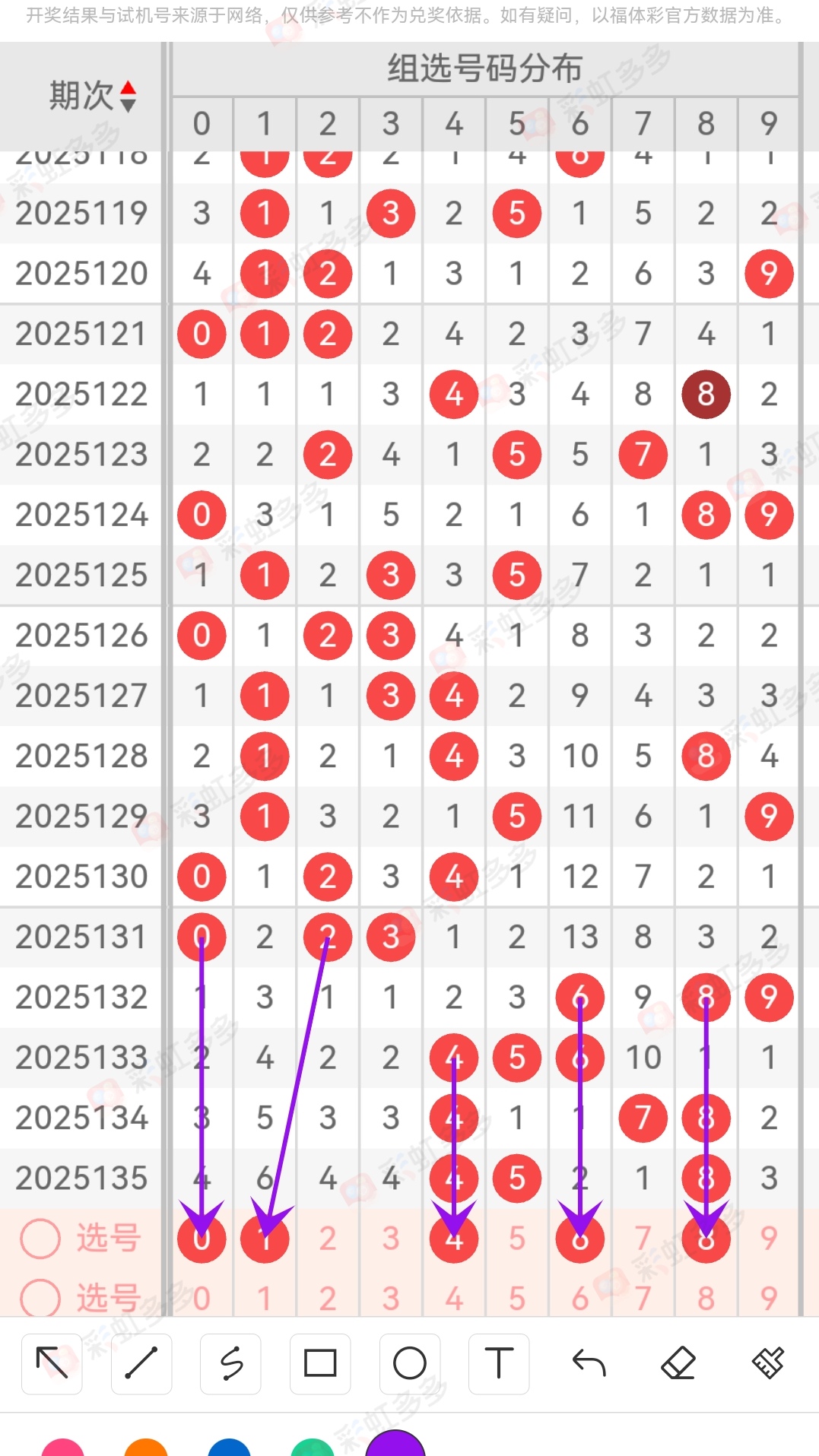This screenshot has width=819, height=1456.
Task: Pick the pink color swatch
Action: 63,1448
